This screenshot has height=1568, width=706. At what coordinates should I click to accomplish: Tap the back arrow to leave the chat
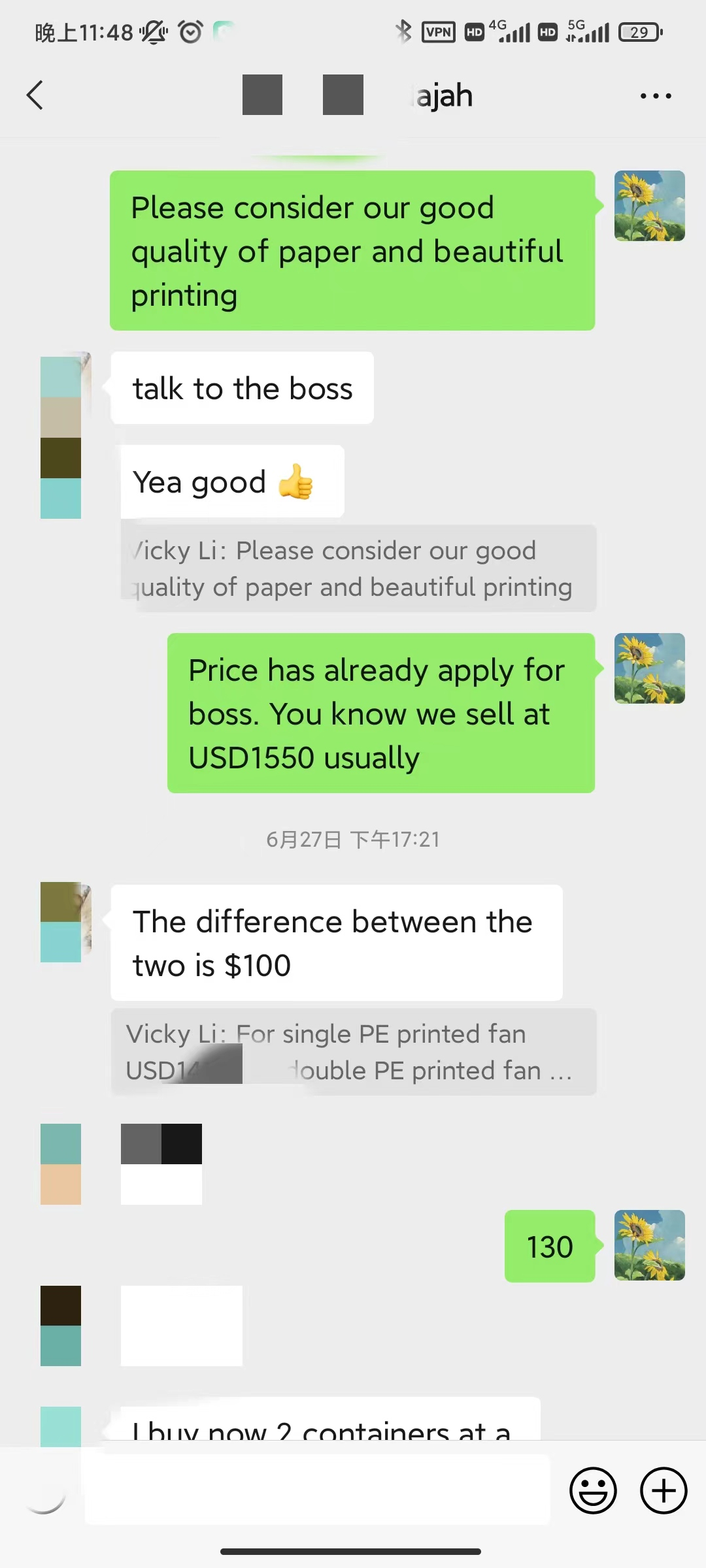(35, 95)
